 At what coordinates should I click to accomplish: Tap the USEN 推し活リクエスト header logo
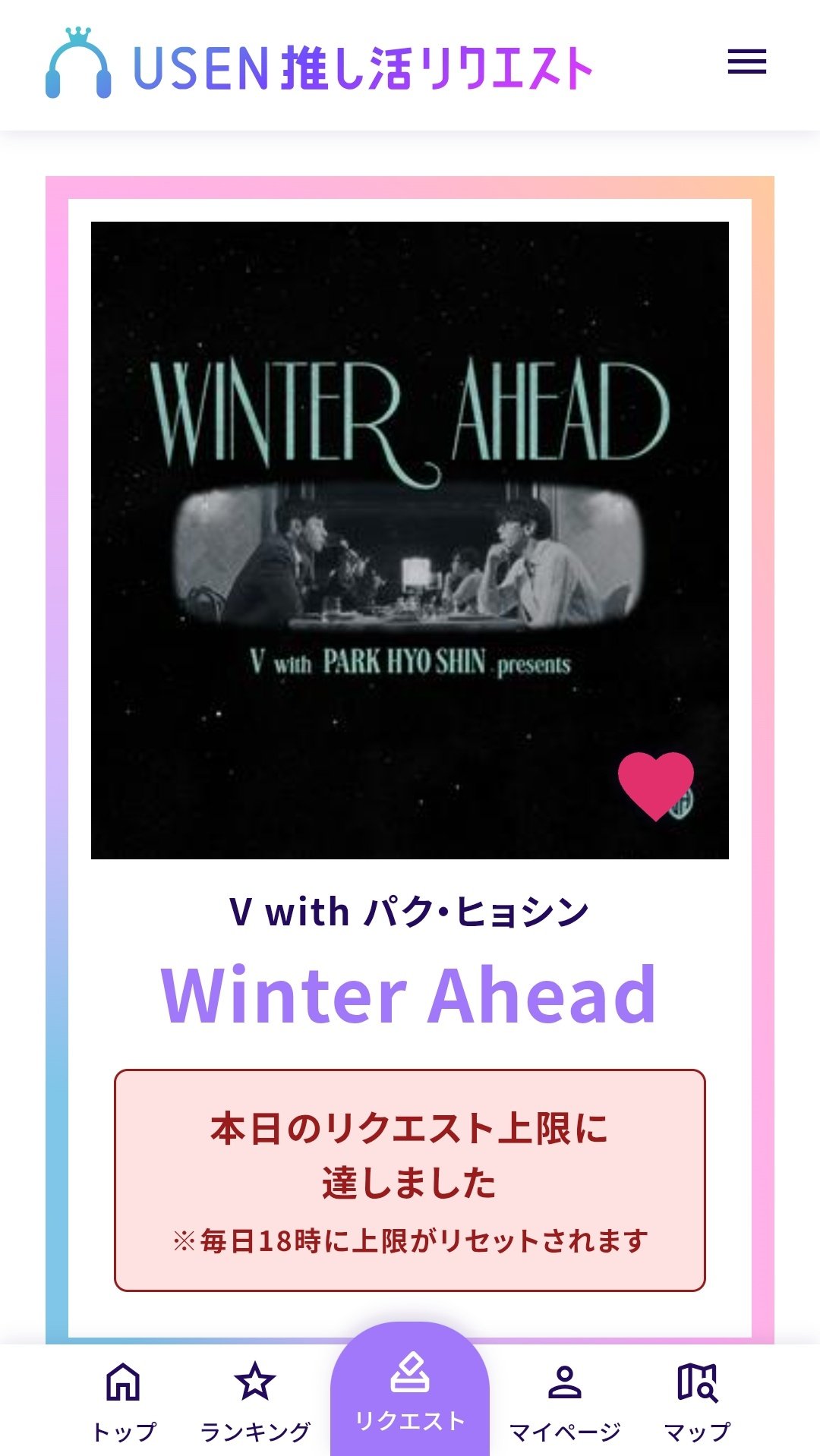[319, 65]
